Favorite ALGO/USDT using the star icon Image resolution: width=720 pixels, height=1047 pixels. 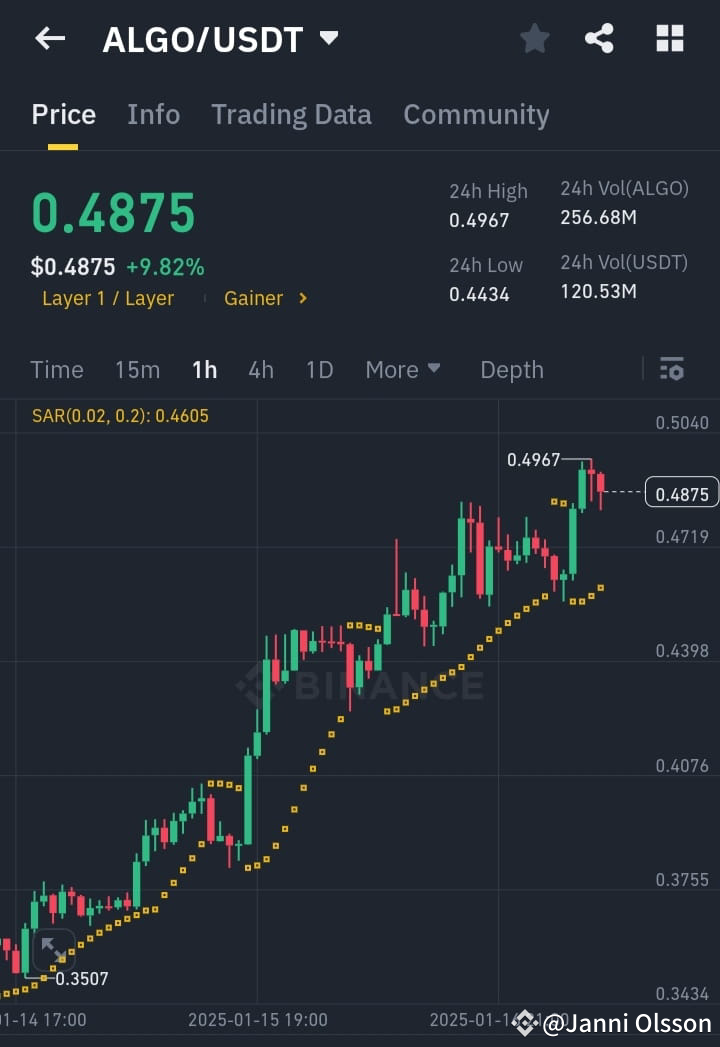(x=534, y=38)
